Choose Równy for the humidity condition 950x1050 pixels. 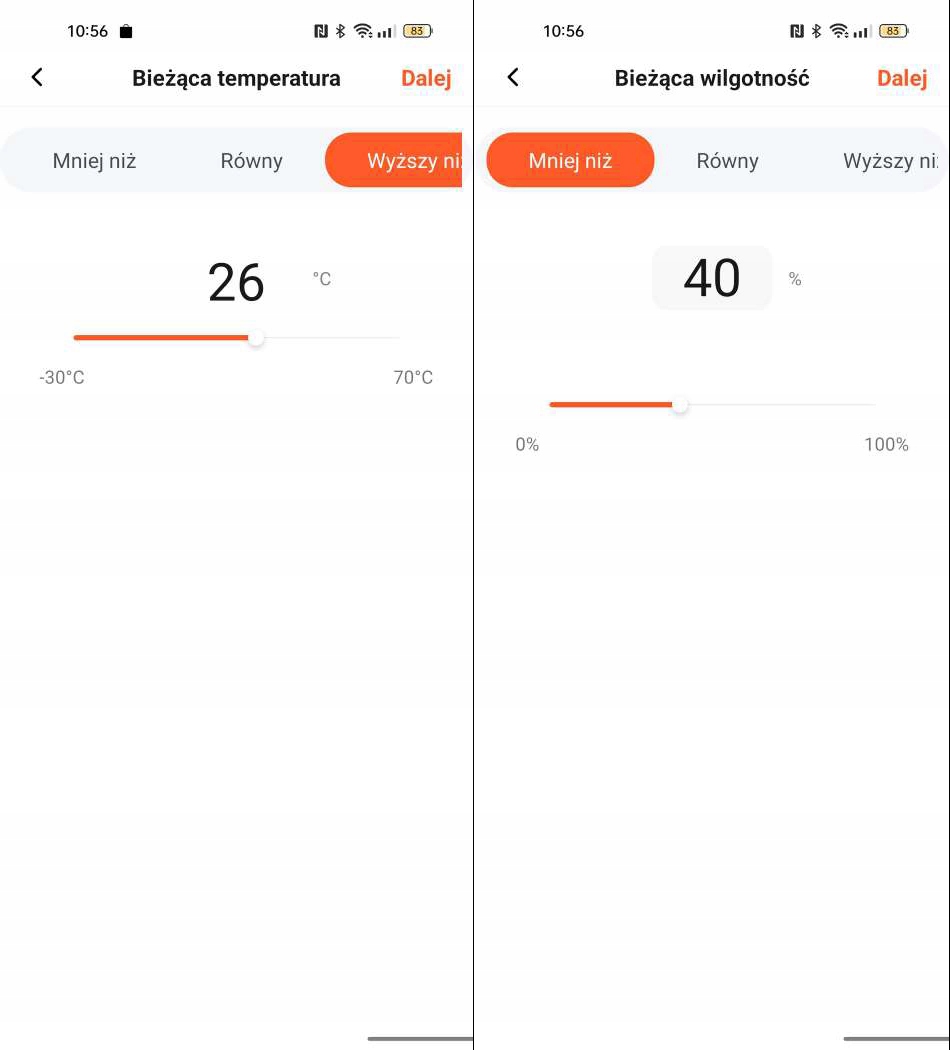(x=727, y=161)
